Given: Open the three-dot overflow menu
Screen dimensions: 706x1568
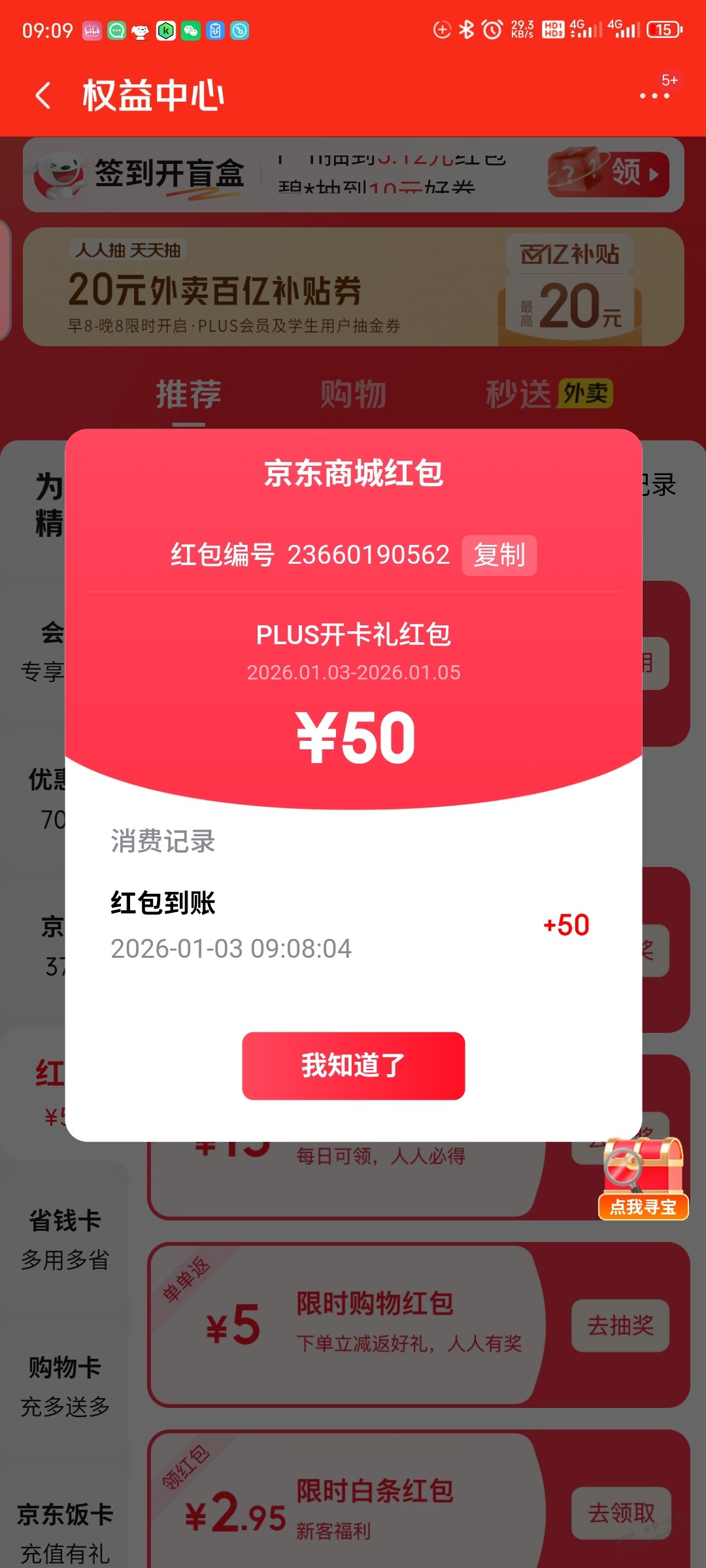Looking at the screenshot, I should tap(654, 95).
